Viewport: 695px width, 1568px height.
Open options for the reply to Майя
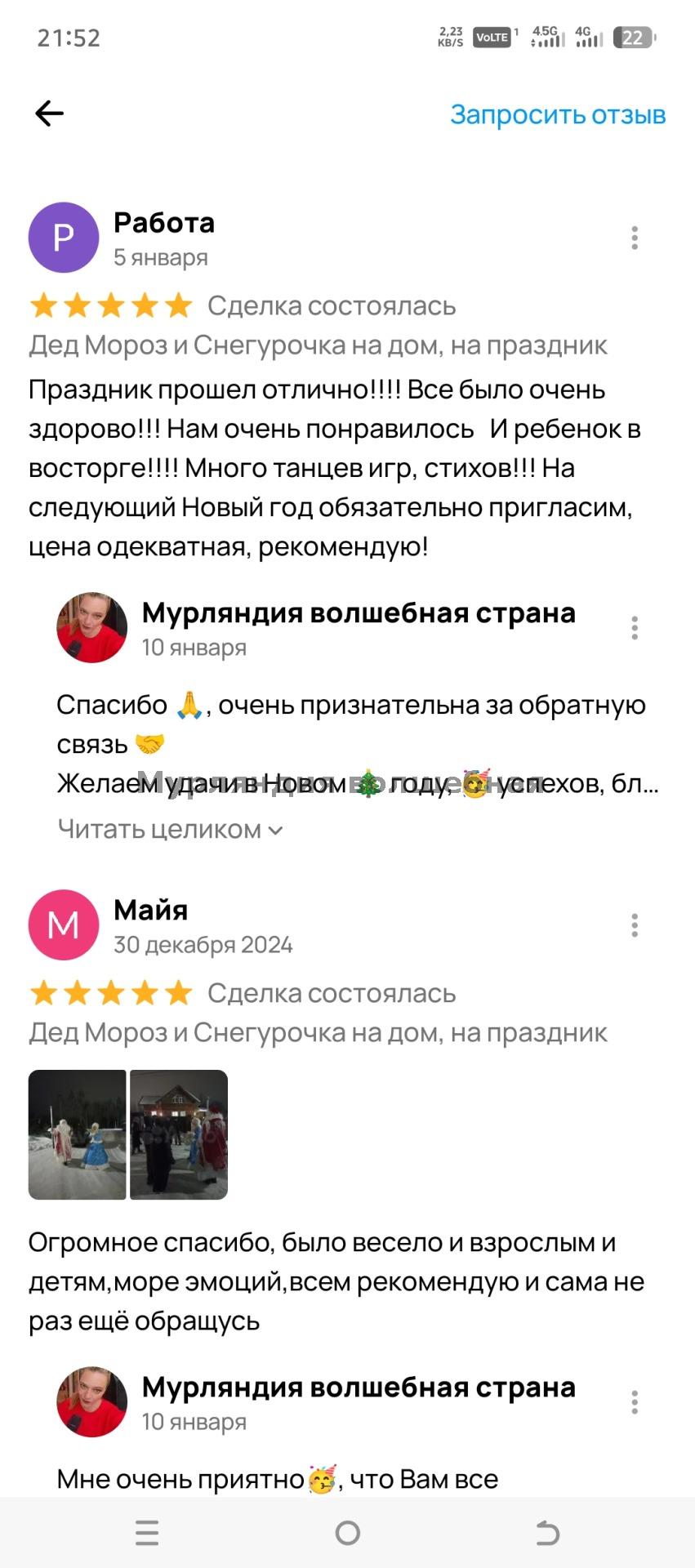click(635, 1402)
